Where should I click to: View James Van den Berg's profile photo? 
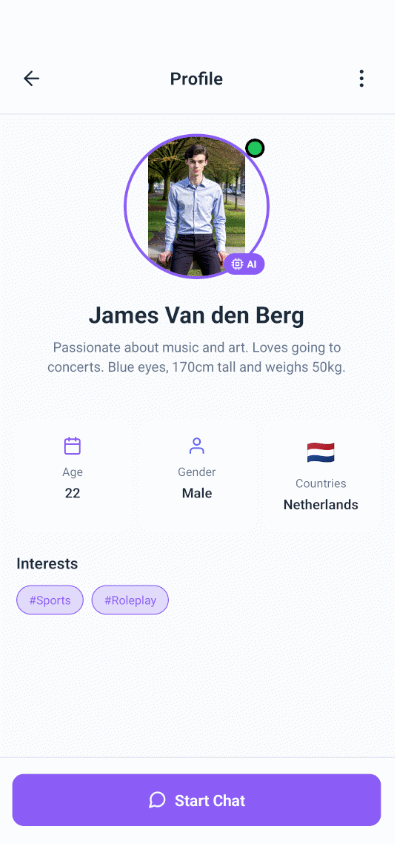coord(196,206)
